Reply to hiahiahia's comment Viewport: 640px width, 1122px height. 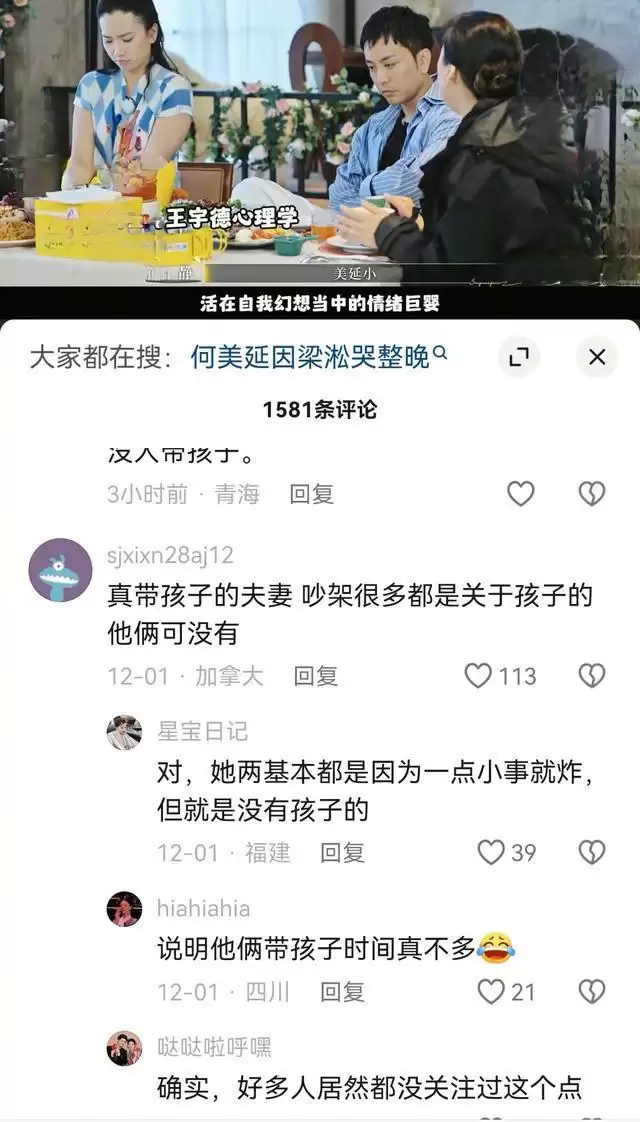[342, 991]
